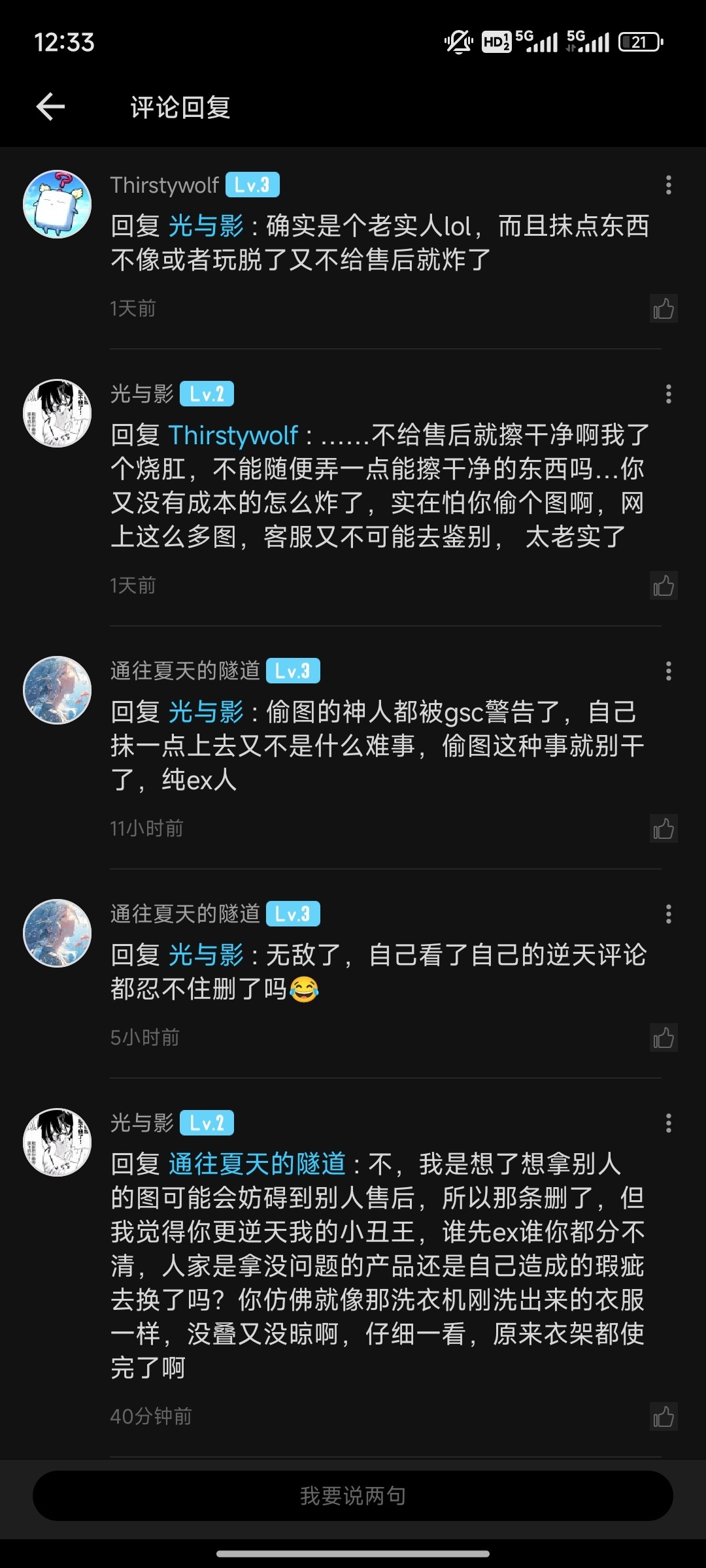The width and height of the screenshot is (706, 1568).
Task: Open overflow menu on the 40分钟前 comment
Action: point(668,1123)
